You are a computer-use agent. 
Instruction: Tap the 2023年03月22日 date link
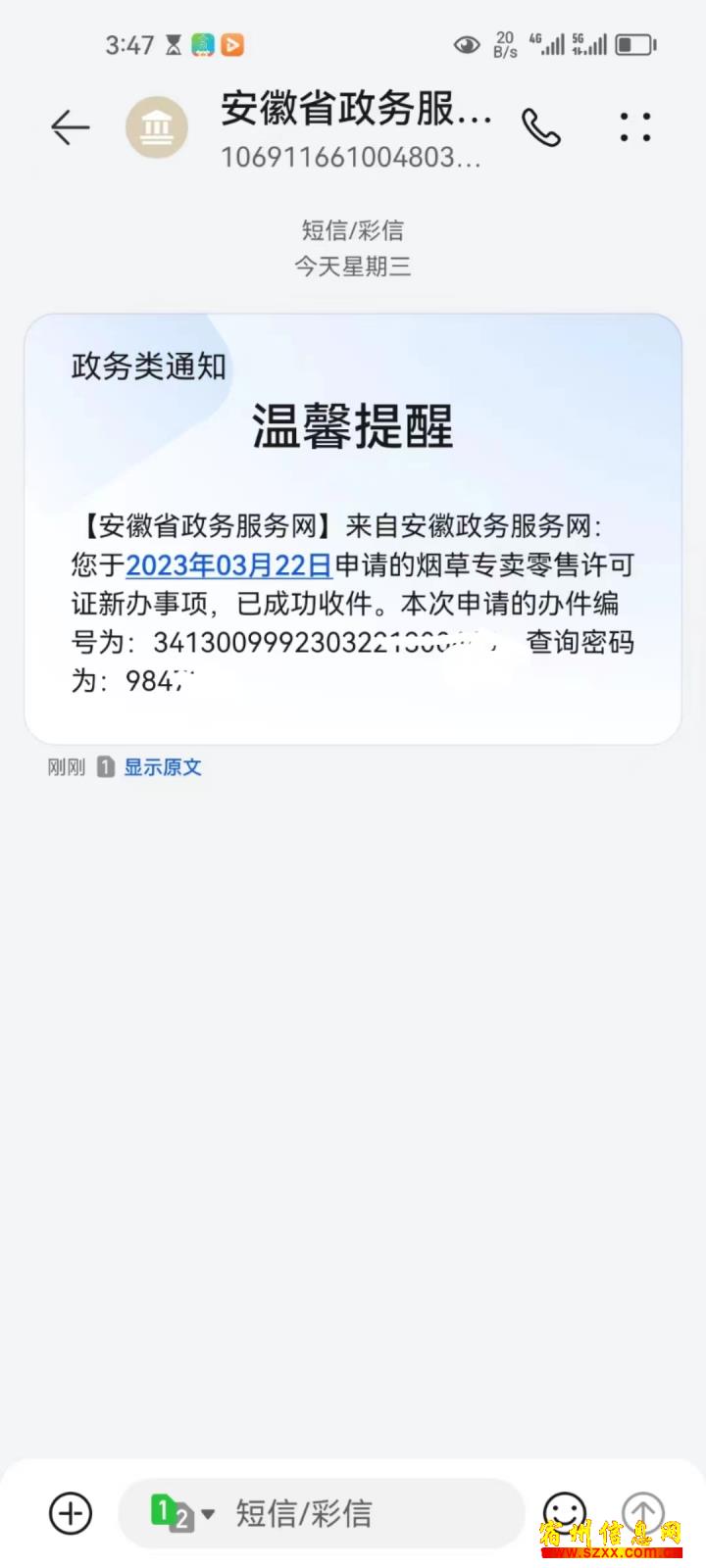tap(229, 565)
